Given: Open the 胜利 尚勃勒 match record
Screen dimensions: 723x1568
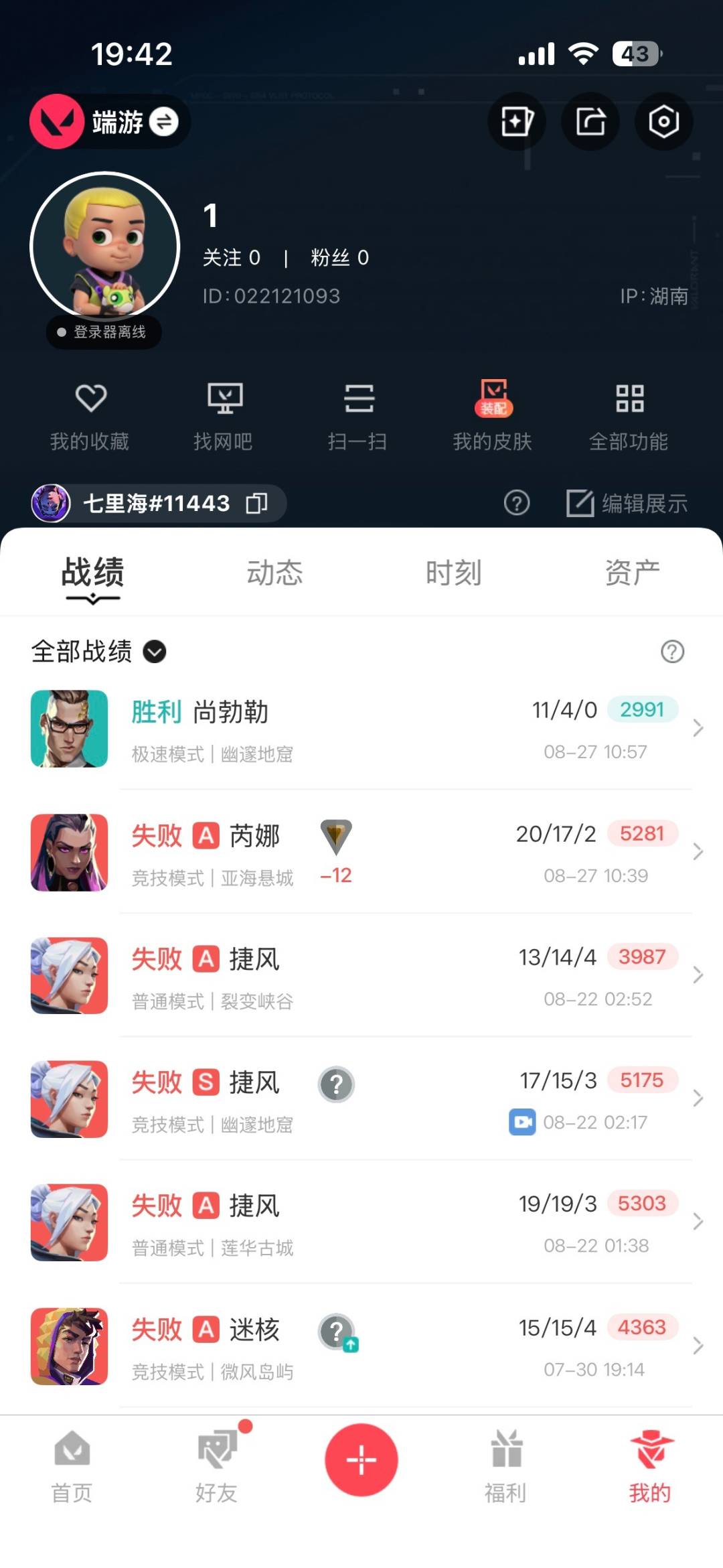Looking at the screenshot, I should tap(361, 729).
